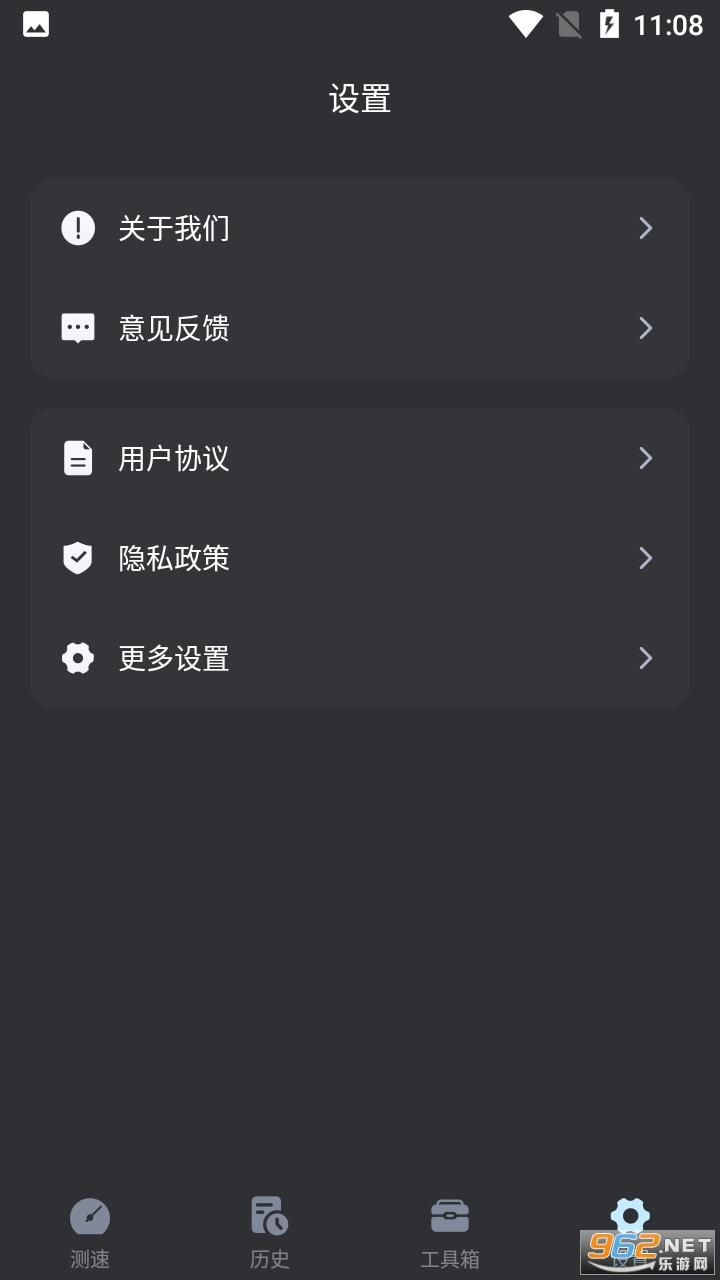View the 用户协议 user agreement

click(x=360, y=458)
